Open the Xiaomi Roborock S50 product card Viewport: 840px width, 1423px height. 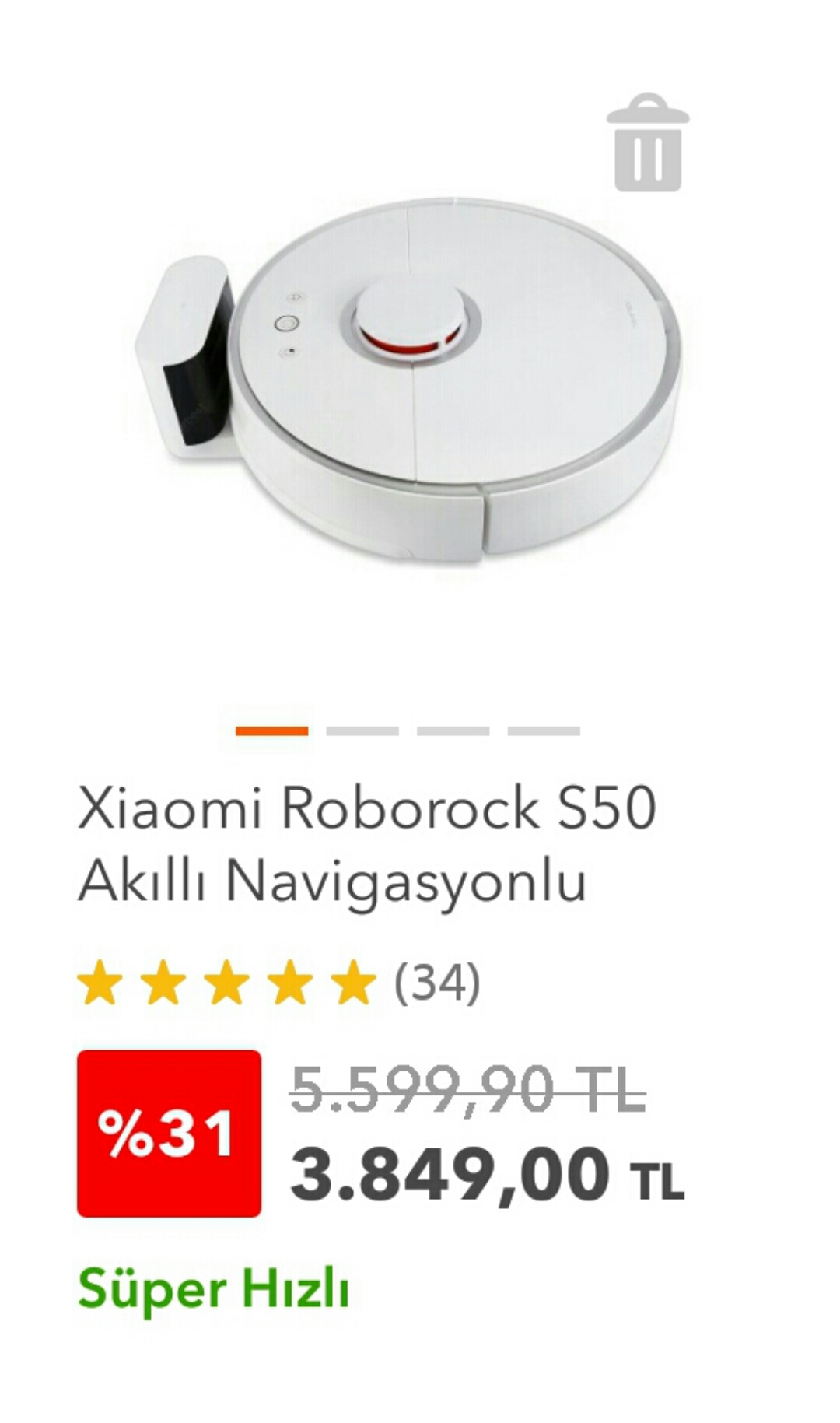point(367,844)
